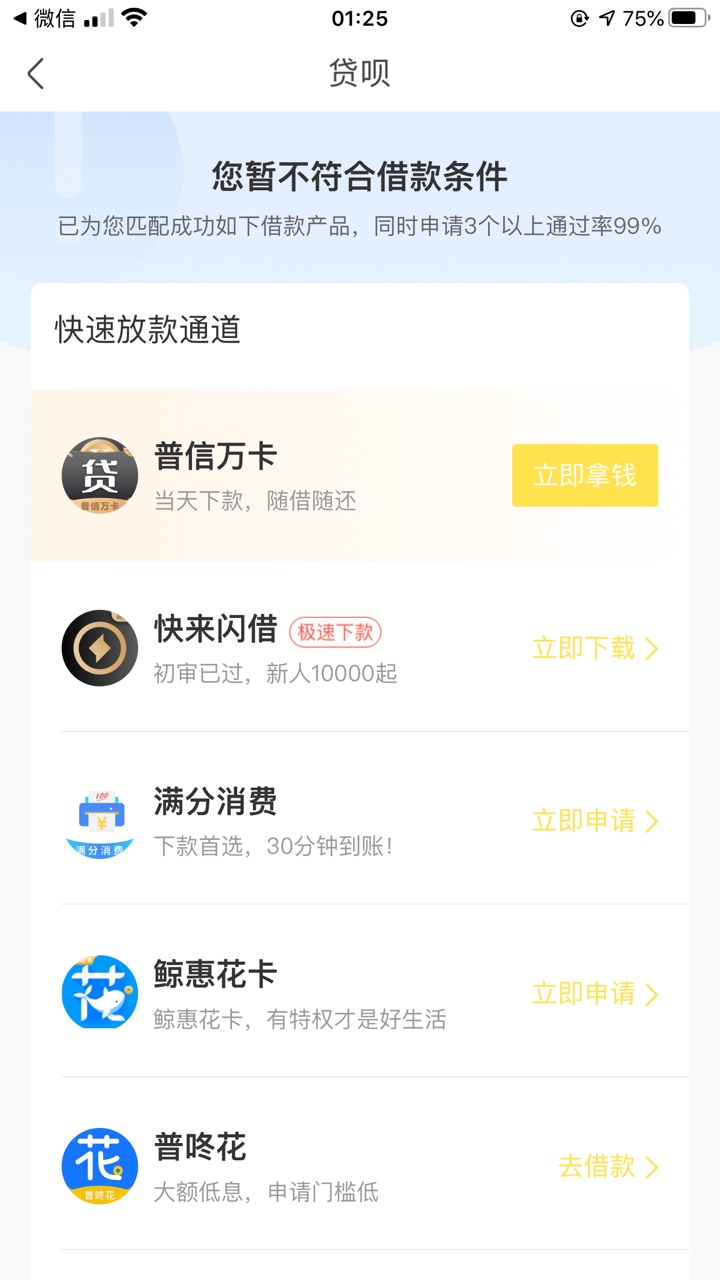Tap 立即申请 for 鲸惠花卡
Viewport: 720px width, 1280px height.
point(596,994)
